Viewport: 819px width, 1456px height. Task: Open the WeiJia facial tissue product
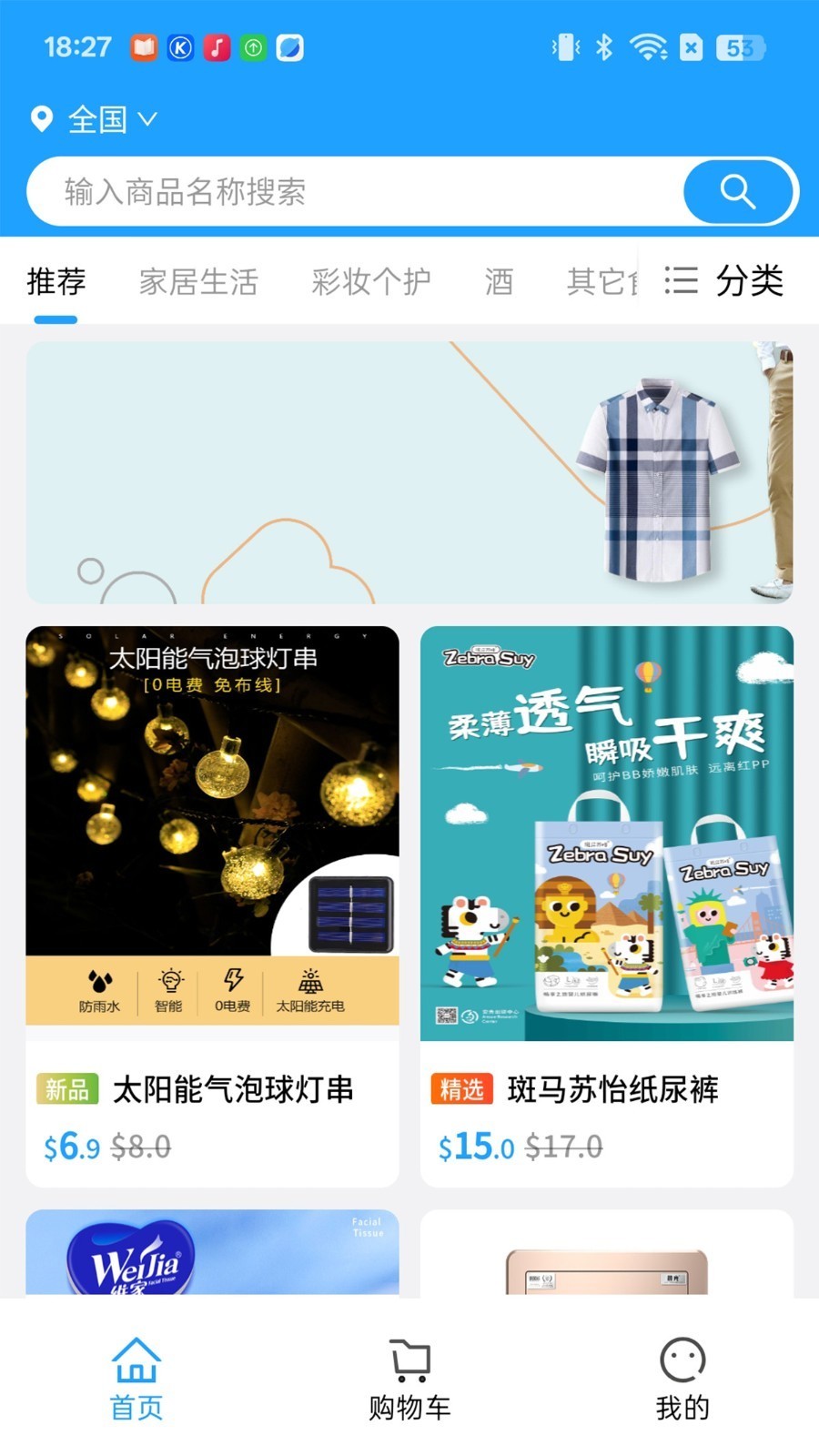point(212,1253)
